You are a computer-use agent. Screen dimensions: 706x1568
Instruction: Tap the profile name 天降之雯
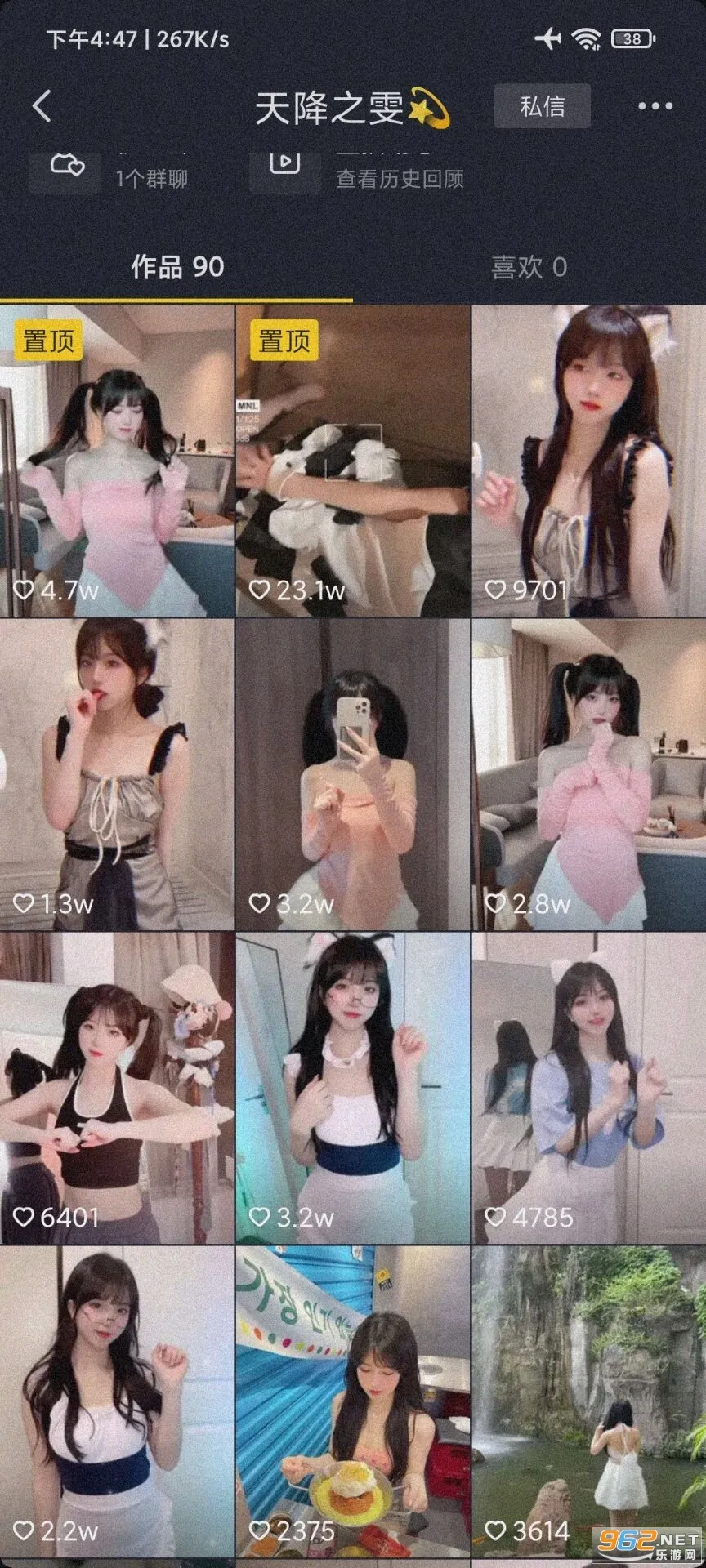tap(337, 106)
